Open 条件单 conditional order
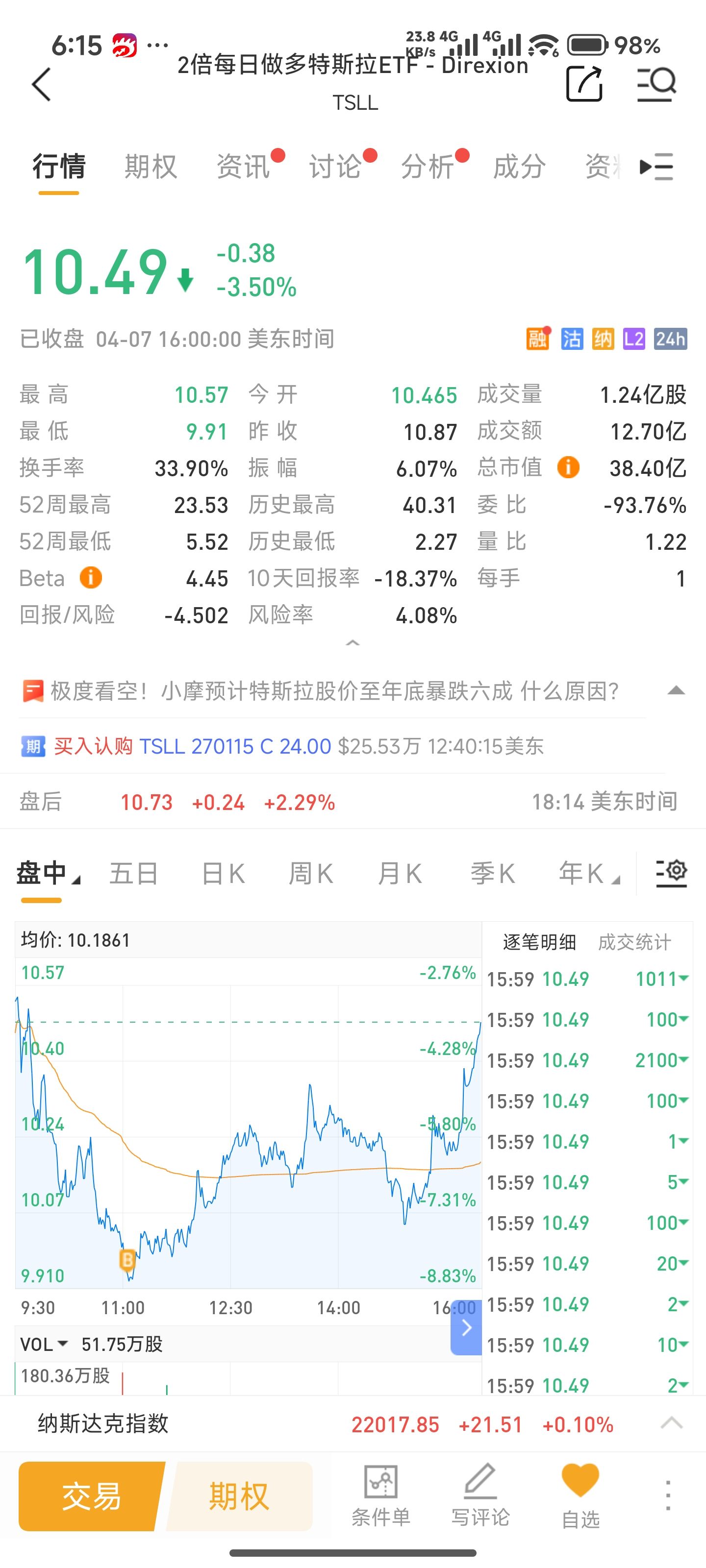 tap(381, 1496)
